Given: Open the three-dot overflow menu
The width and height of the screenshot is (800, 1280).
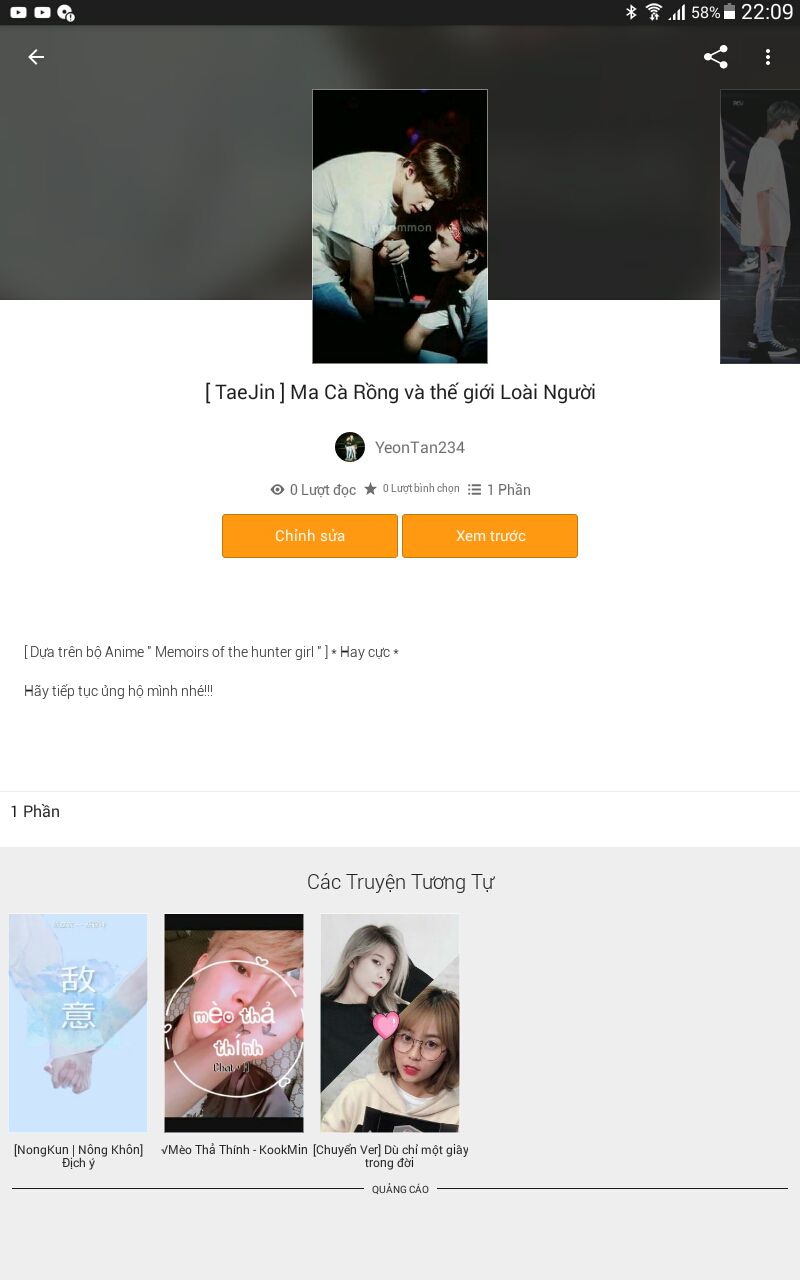Looking at the screenshot, I should (x=768, y=57).
